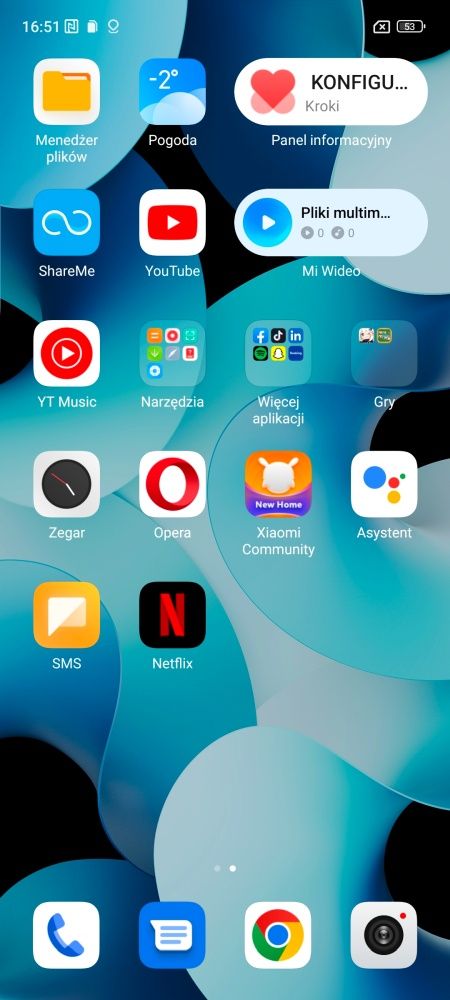The height and width of the screenshot is (1000, 450).
Task: Open Xiaomi Community
Action: click(278, 484)
